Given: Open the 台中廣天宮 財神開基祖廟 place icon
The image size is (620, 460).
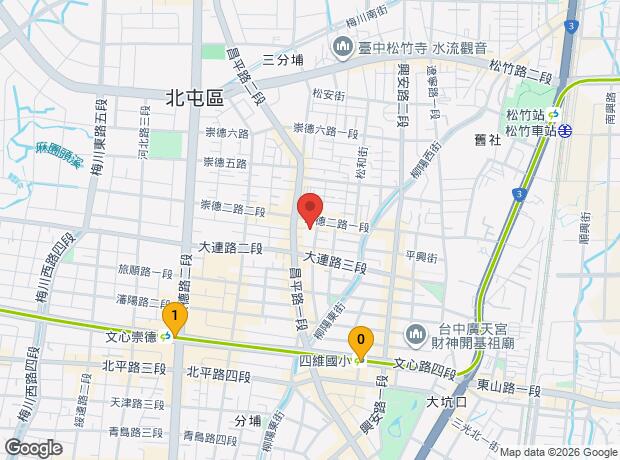Looking at the screenshot, I should point(415,335).
